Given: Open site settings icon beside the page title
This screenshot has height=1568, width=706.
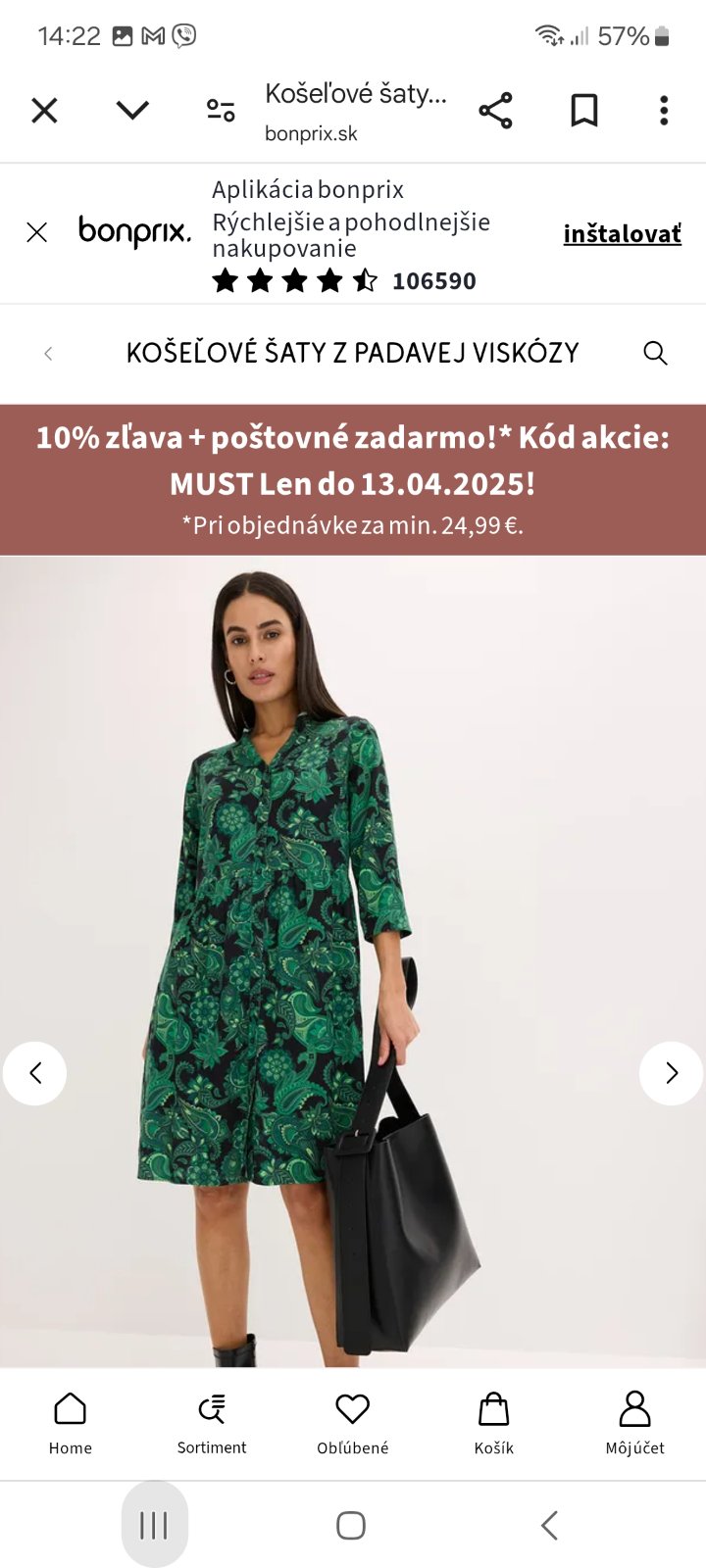Looking at the screenshot, I should point(221,110).
